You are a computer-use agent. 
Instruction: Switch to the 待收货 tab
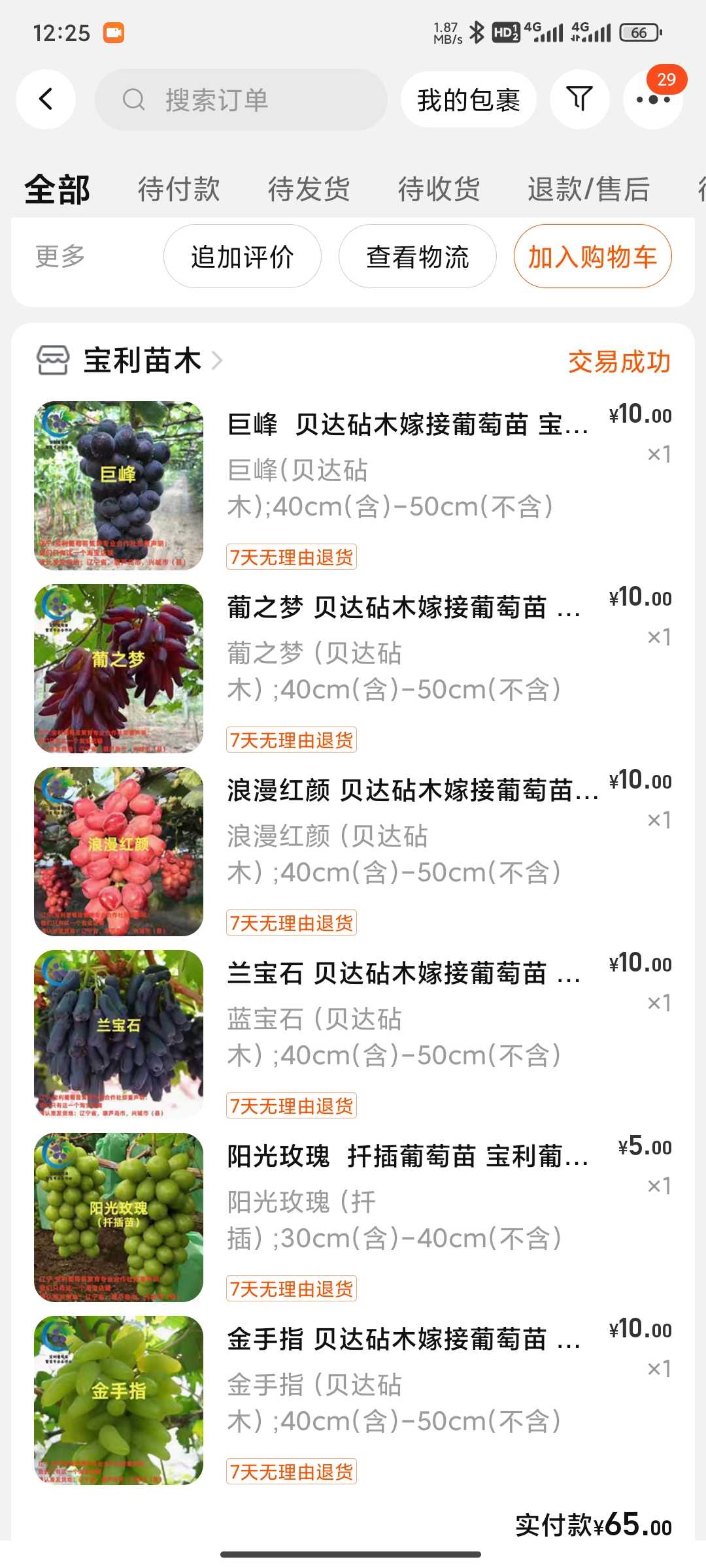tap(439, 189)
